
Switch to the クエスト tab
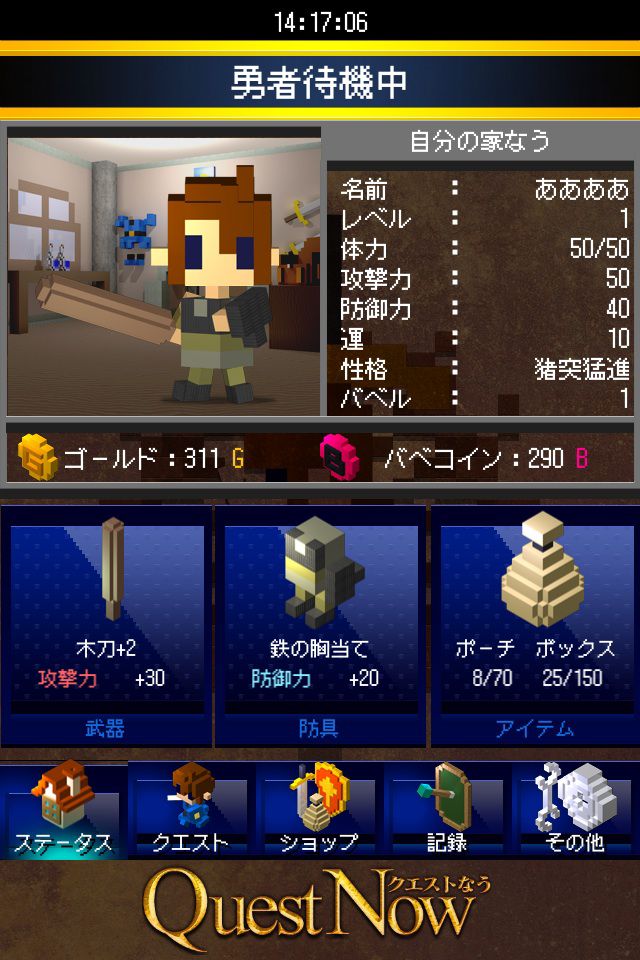click(x=192, y=810)
